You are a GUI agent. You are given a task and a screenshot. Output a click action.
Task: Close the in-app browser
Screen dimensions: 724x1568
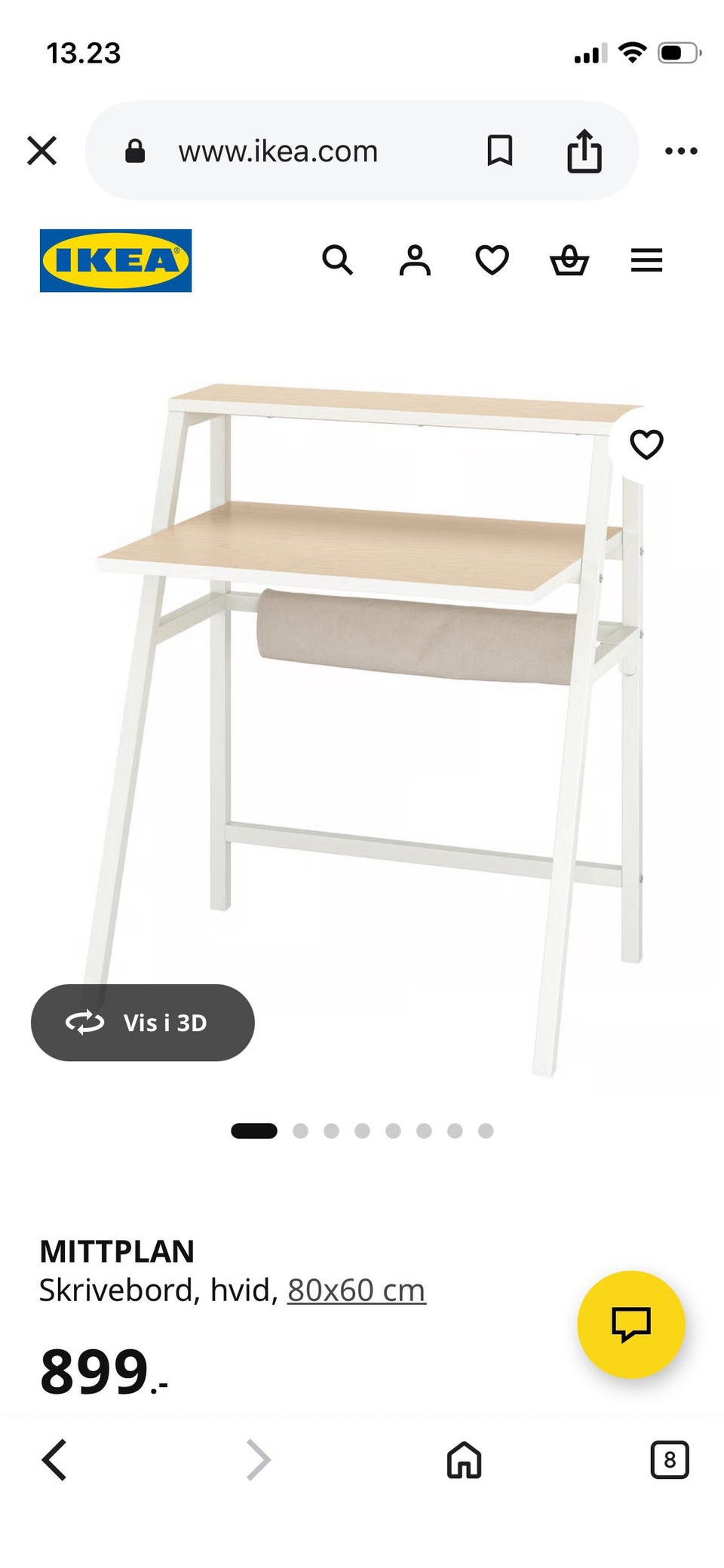(42, 151)
